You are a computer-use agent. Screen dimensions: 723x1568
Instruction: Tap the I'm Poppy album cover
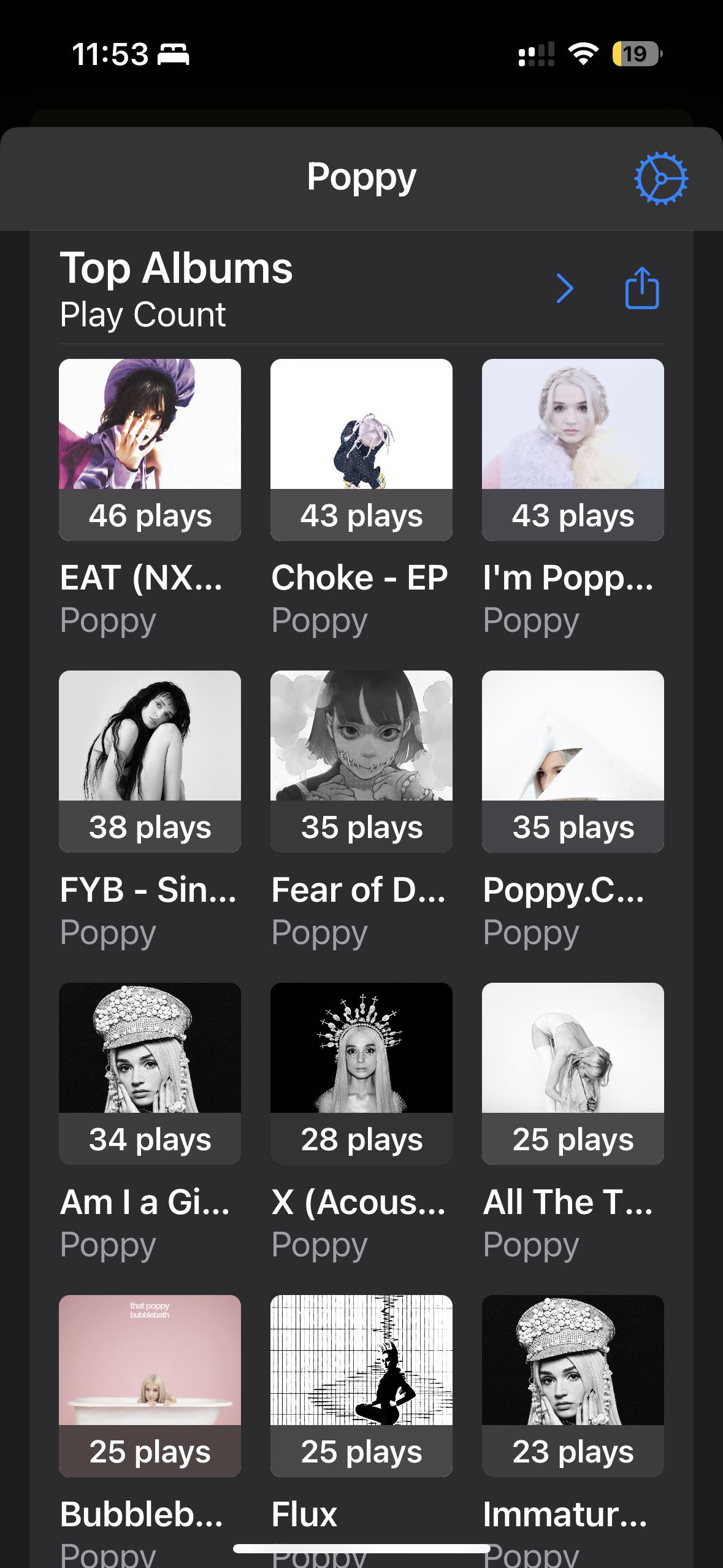(x=572, y=429)
